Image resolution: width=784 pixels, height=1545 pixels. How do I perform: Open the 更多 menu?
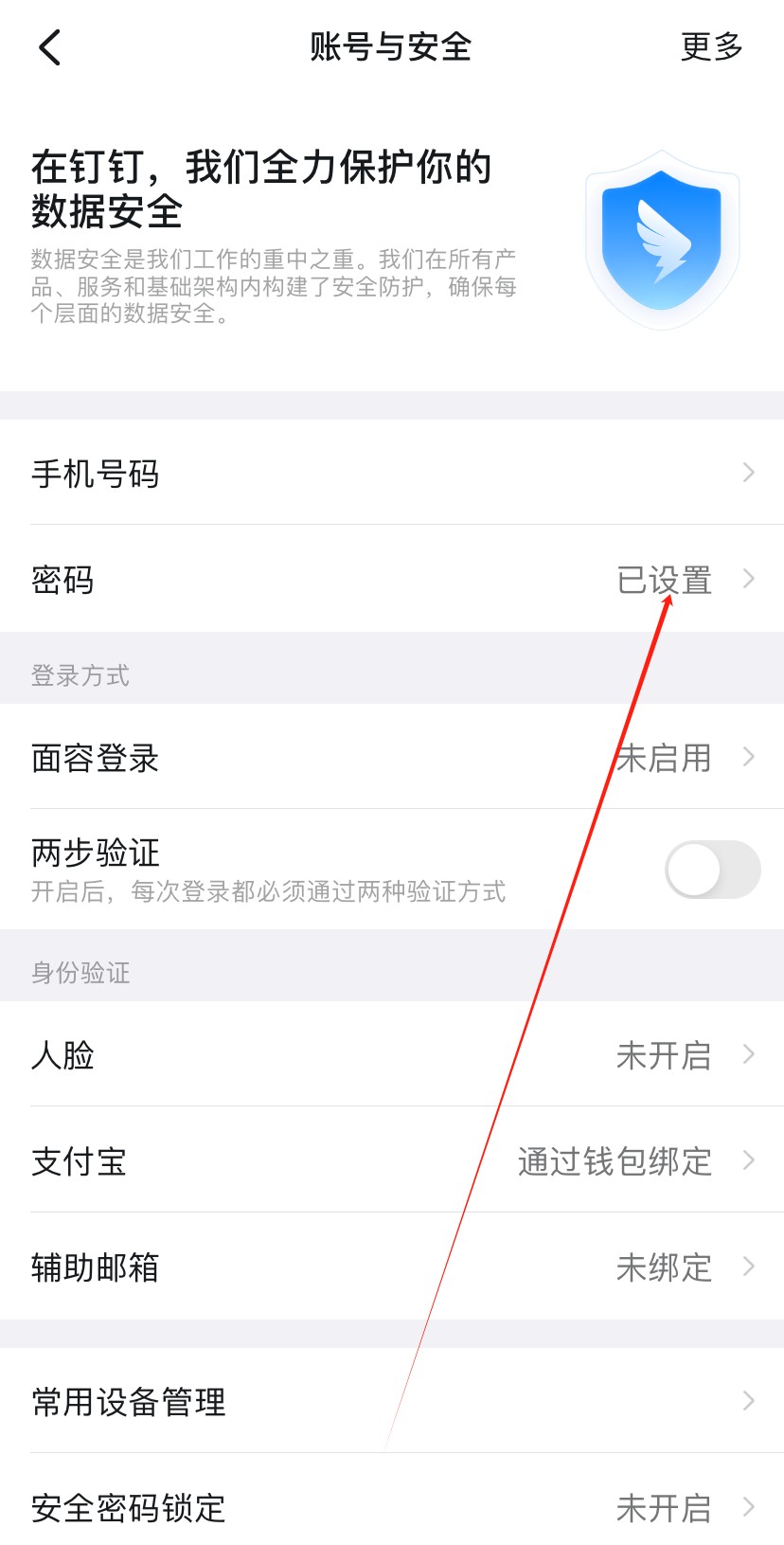click(x=711, y=47)
